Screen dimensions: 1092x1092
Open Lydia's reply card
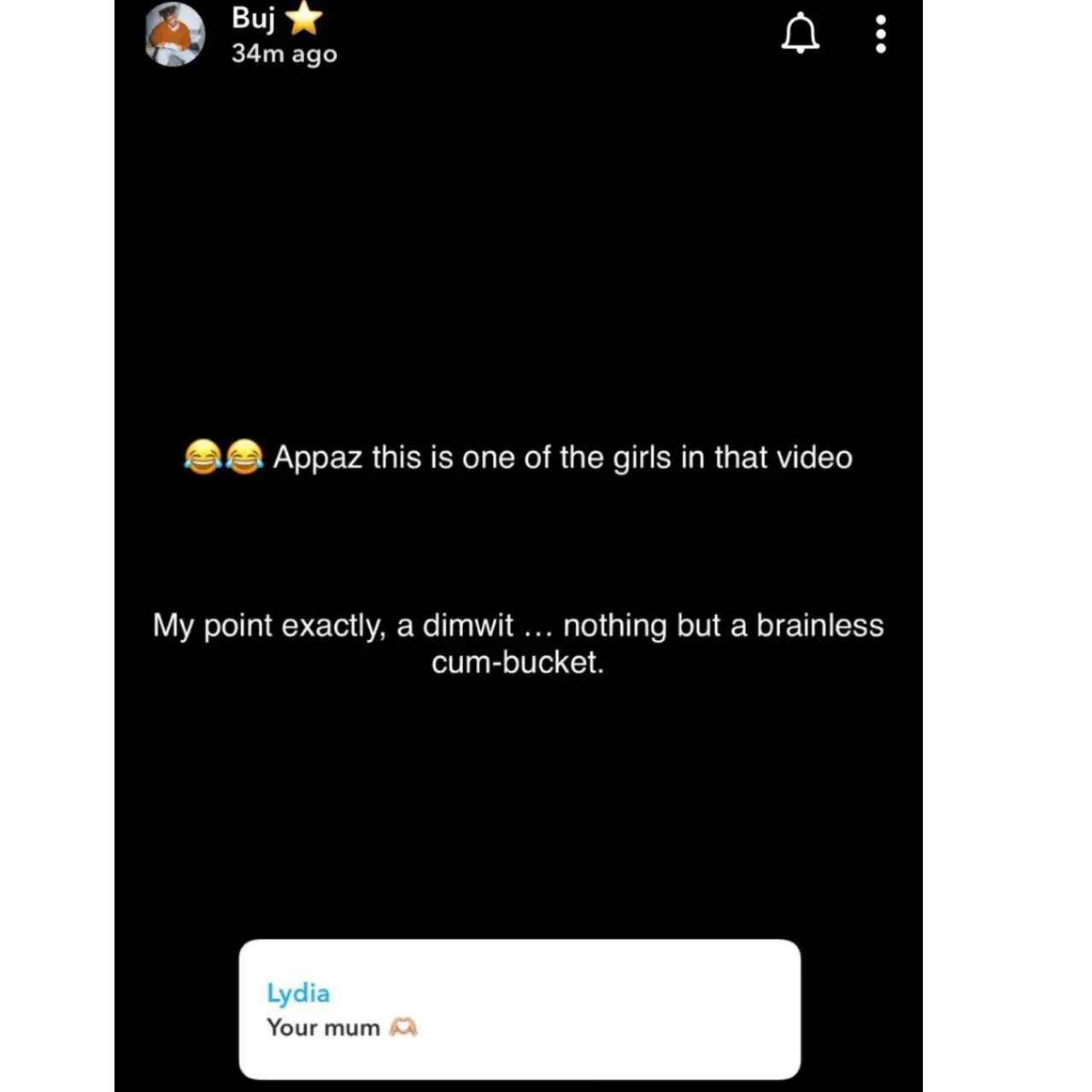(x=520, y=1009)
